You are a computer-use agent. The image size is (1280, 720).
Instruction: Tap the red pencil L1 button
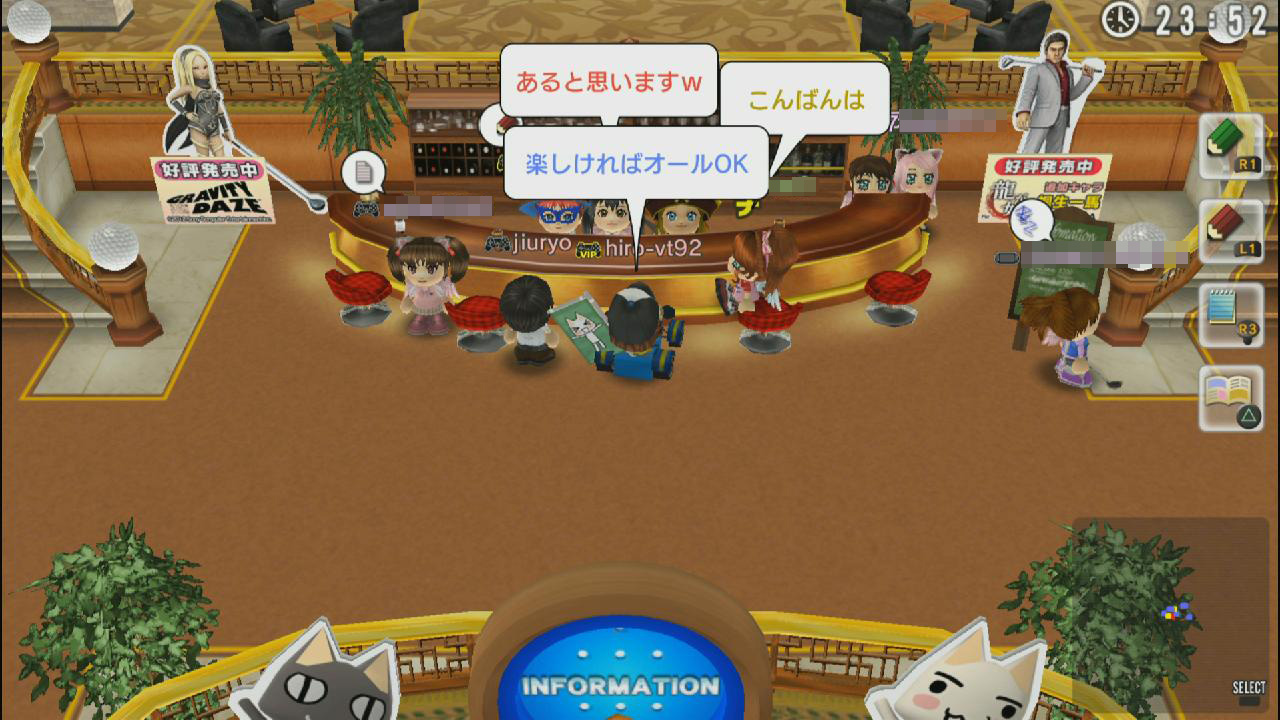(x=1230, y=230)
